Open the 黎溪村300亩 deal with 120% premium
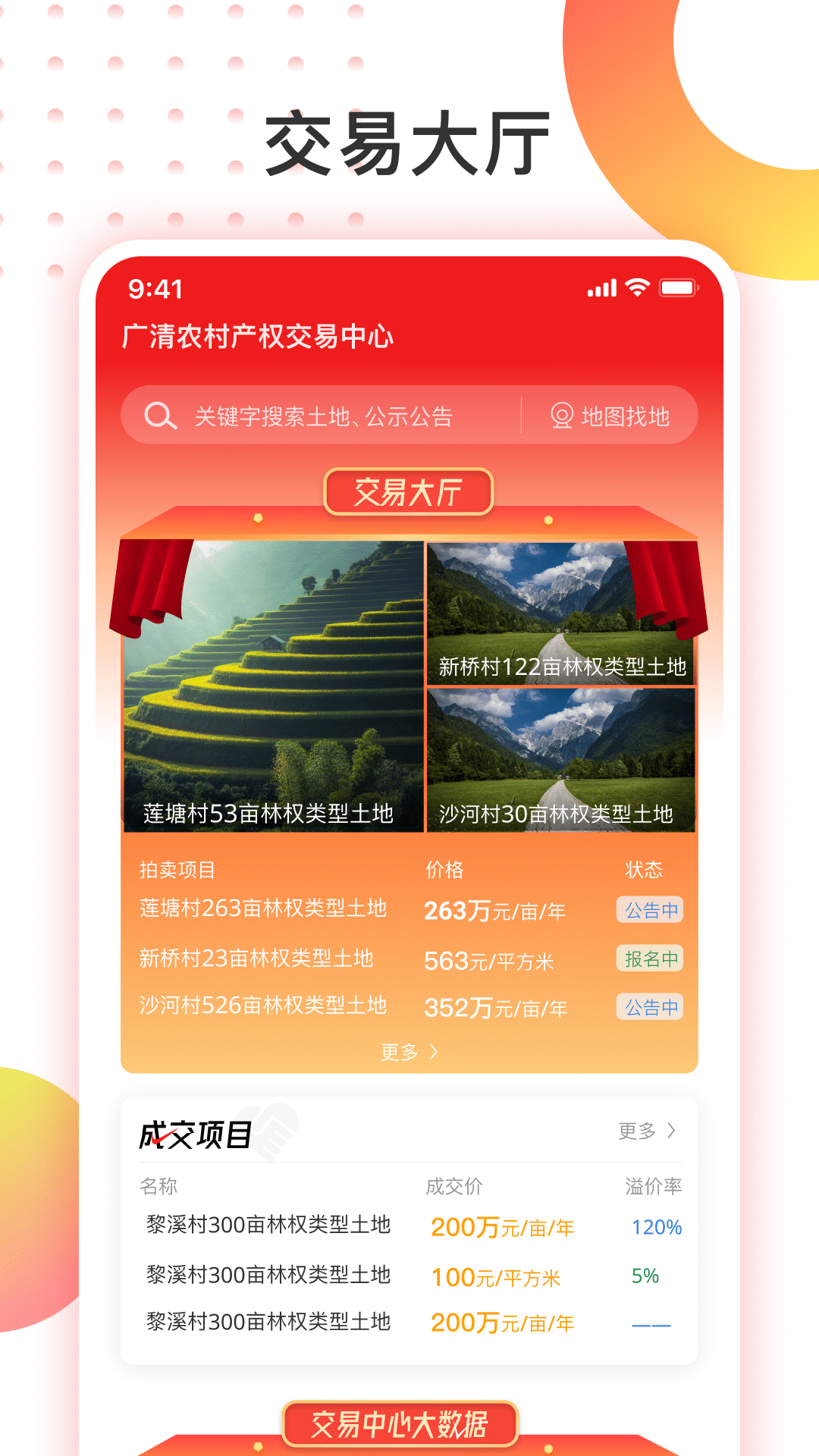Screen dimensions: 819x1456 coord(269,1225)
